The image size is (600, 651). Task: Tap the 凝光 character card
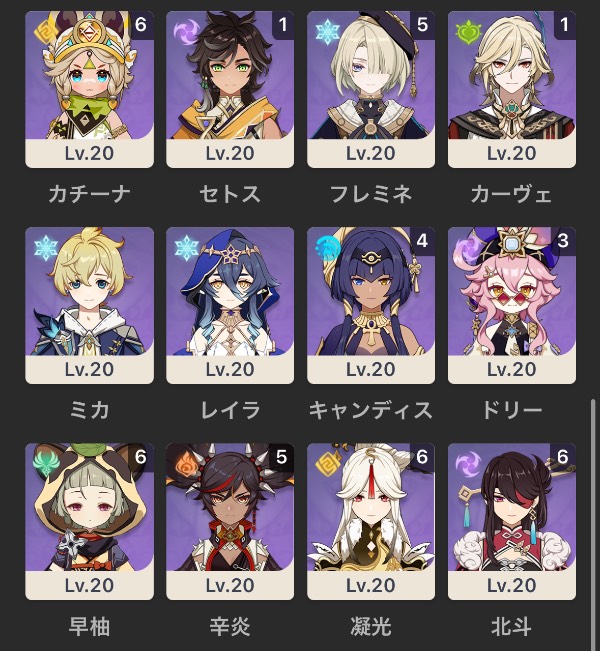pyautogui.click(x=371, y=520)
